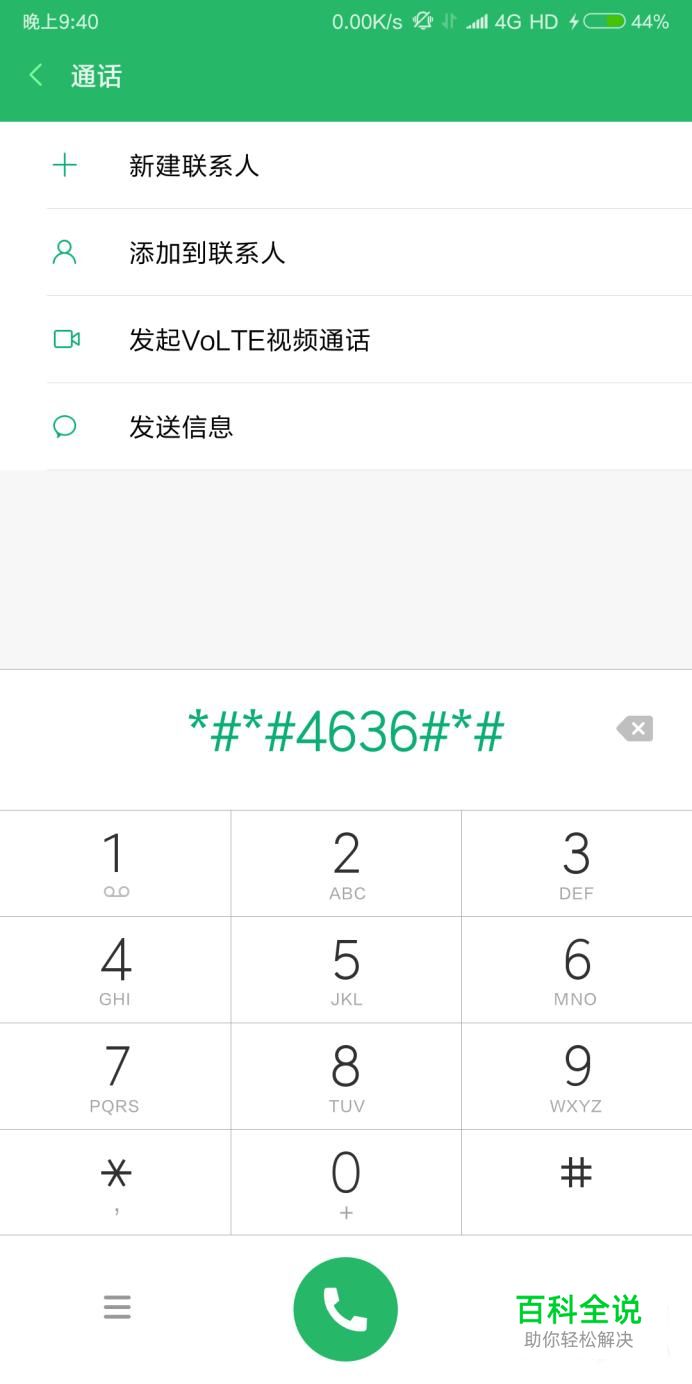The image size is (692, 1384).
Task: Start a VoLTE video call (发起VoLTE视频通话)
Action: 249,340
